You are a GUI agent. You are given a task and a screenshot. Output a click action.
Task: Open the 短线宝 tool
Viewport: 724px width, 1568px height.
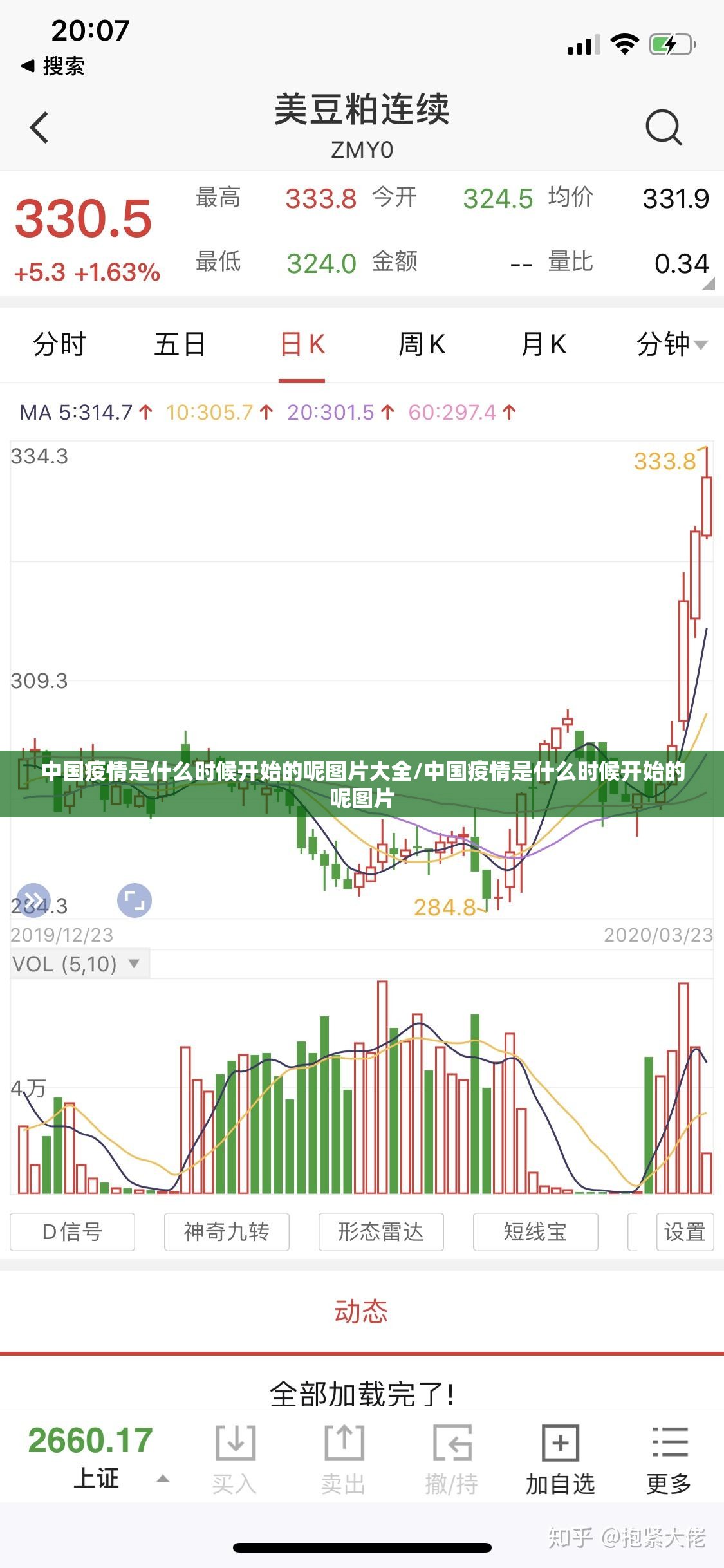(535, 1232)
